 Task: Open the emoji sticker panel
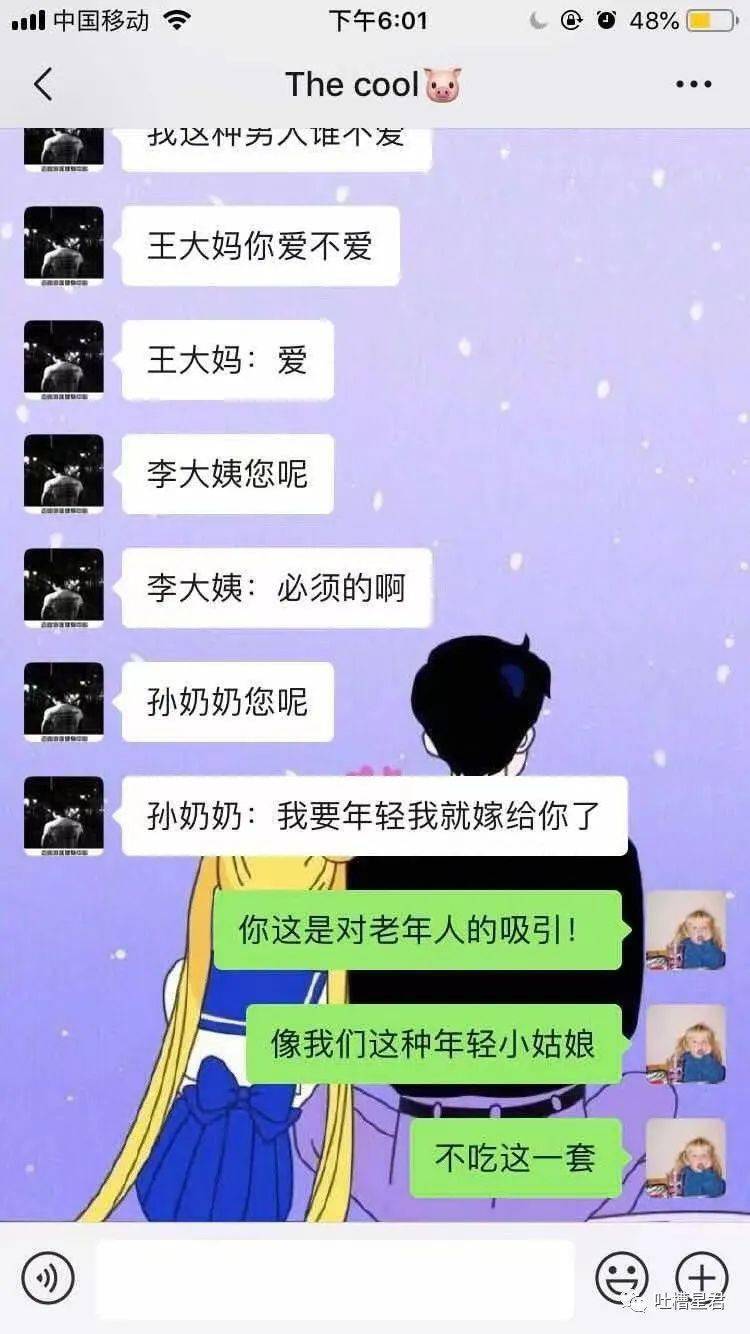[x=621, y=1278]
